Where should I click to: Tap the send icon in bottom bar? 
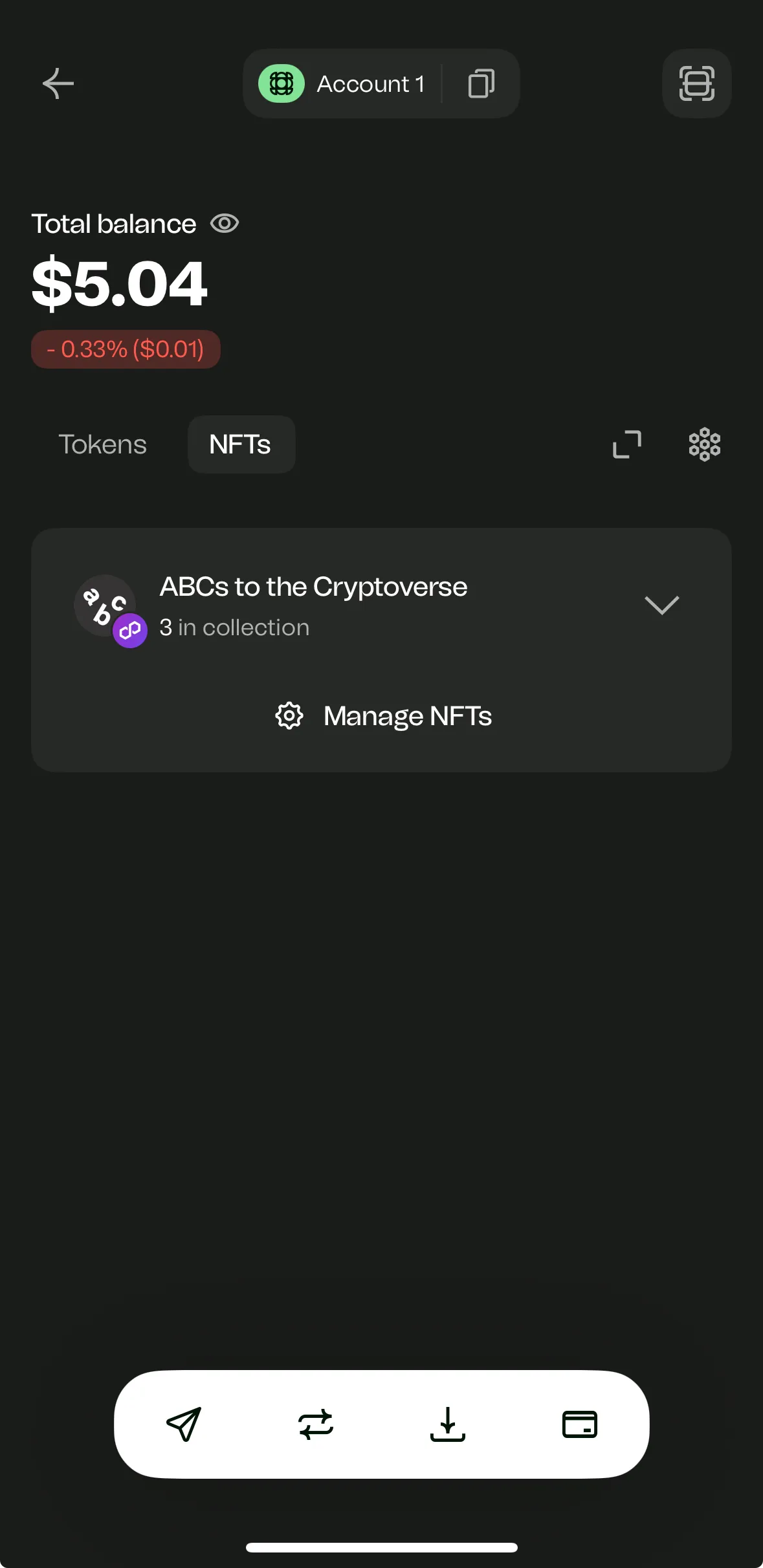[x=183, y=1422]
